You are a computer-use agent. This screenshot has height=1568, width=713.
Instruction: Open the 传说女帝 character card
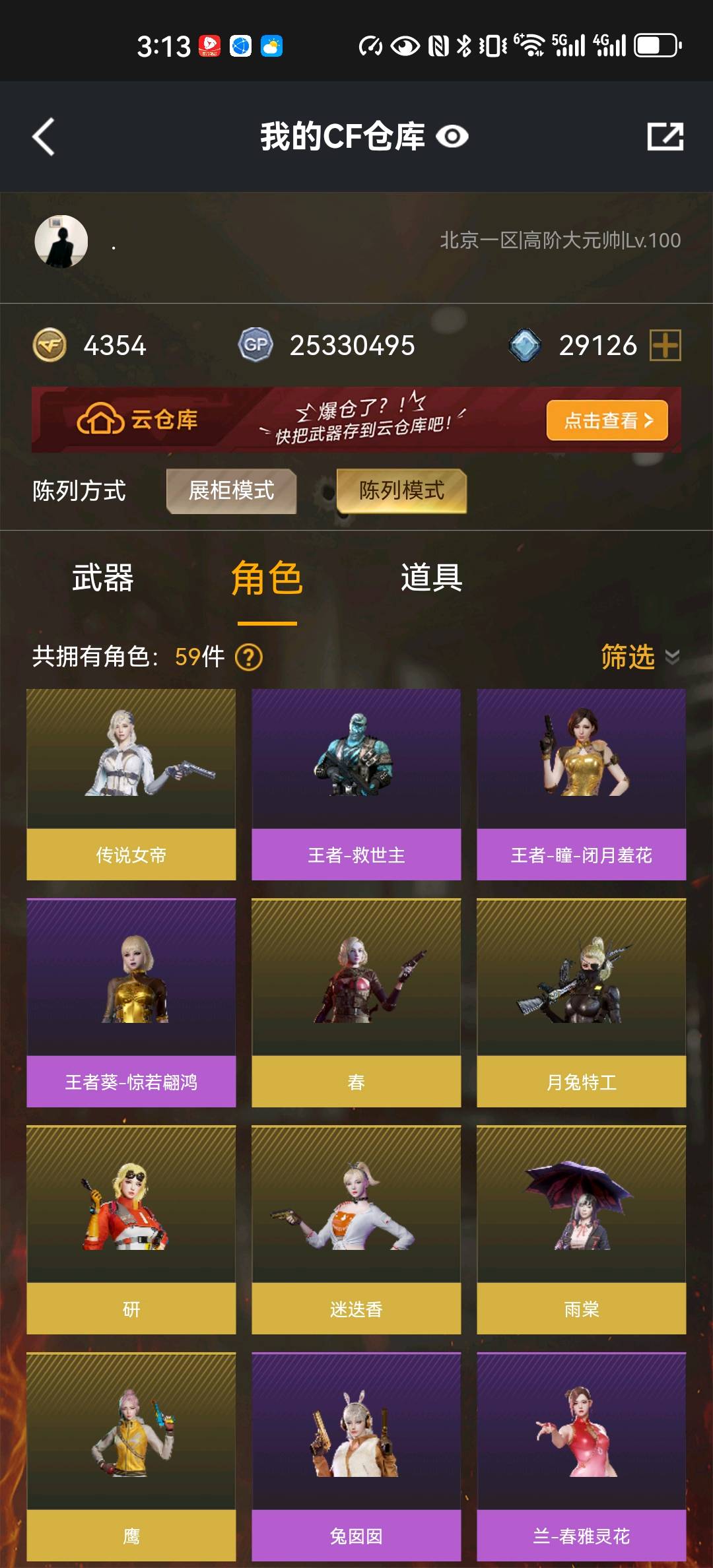click(131, 784)
